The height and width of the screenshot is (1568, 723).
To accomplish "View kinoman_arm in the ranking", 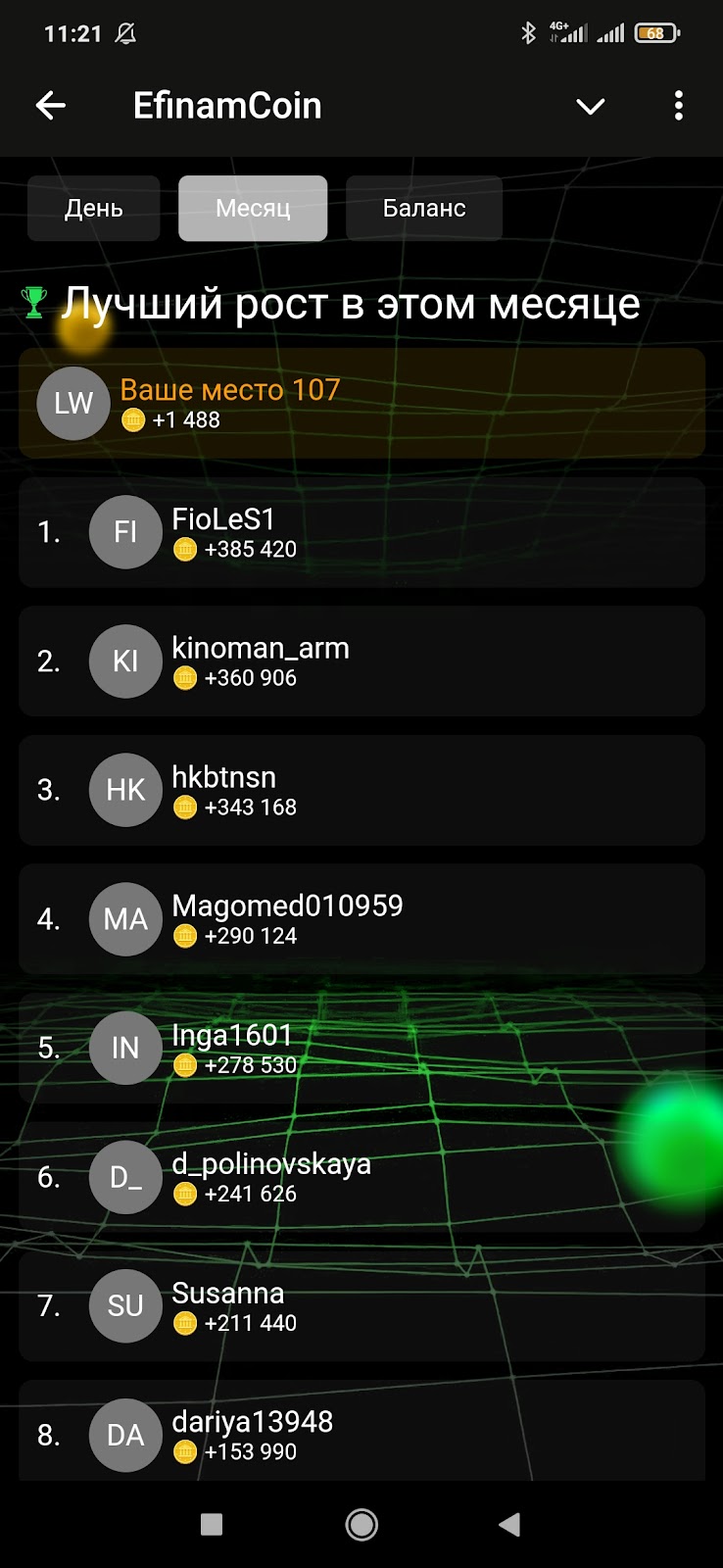I will (x=361, y=661).
